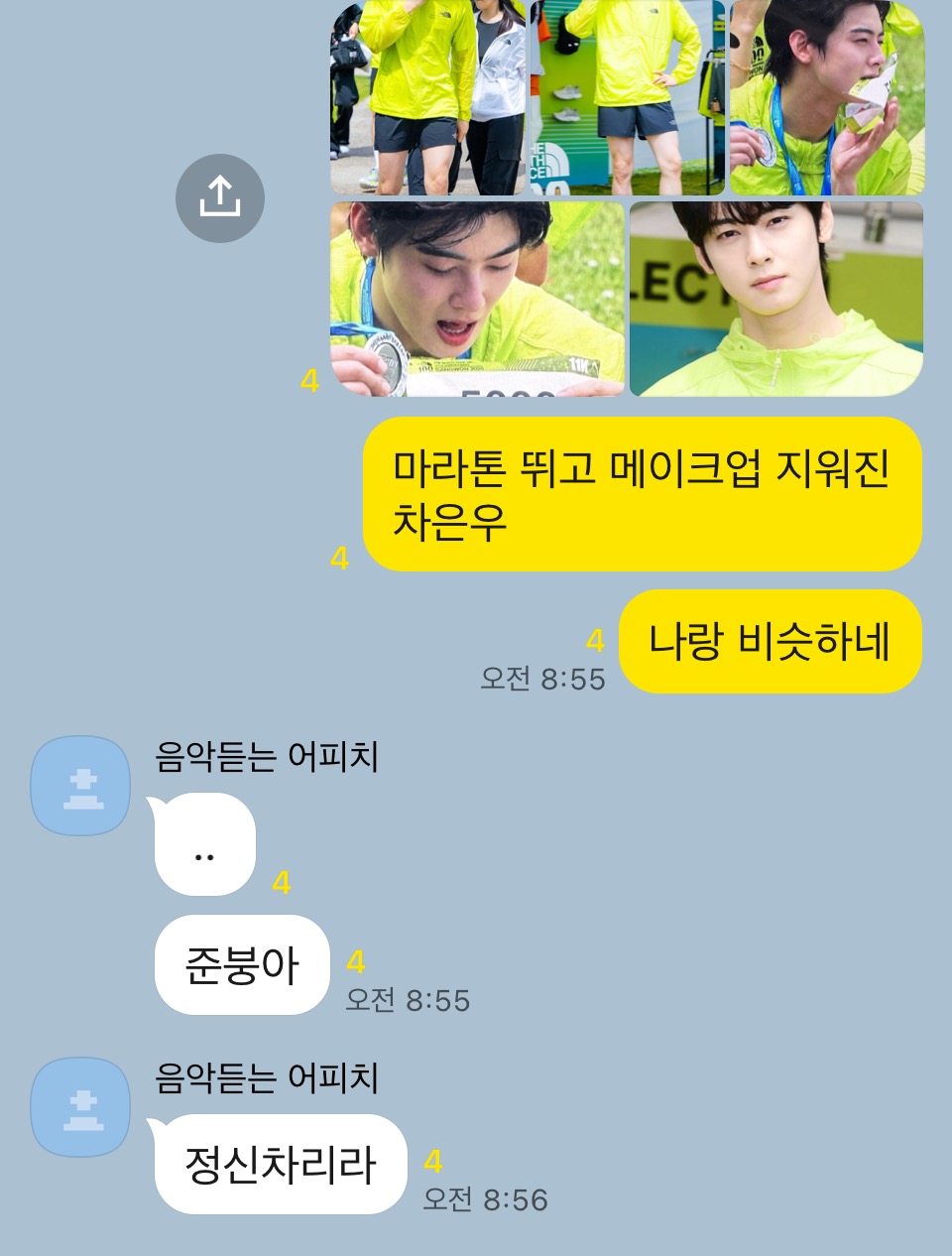Tap the share icon beside the photo collage
The width and height of the screenshot is (952, 1256).
(219, 197)
